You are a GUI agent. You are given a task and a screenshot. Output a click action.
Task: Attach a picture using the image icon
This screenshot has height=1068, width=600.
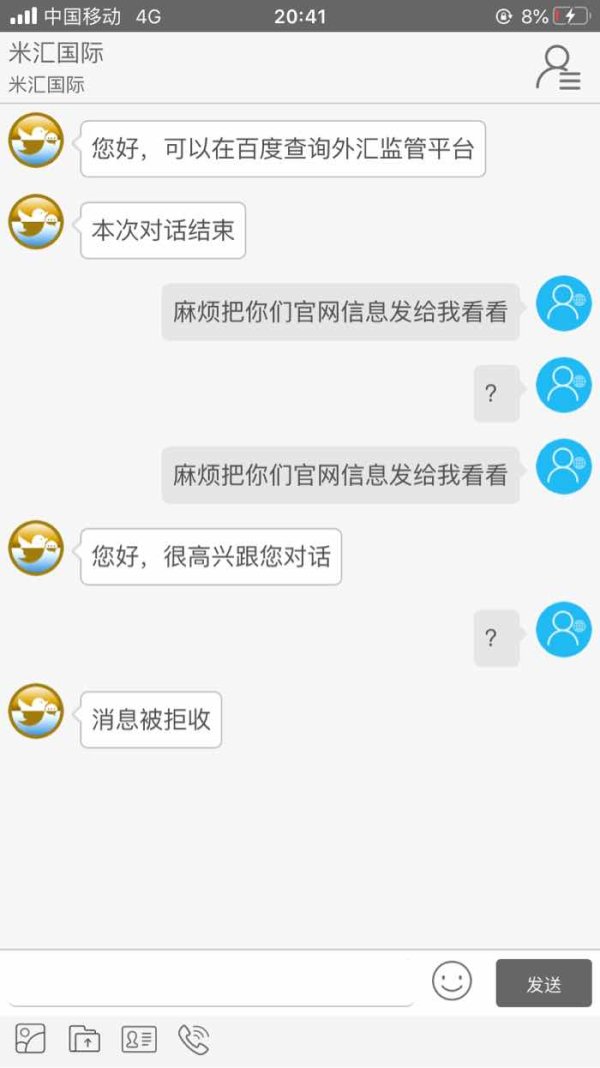click(30, 1039)
